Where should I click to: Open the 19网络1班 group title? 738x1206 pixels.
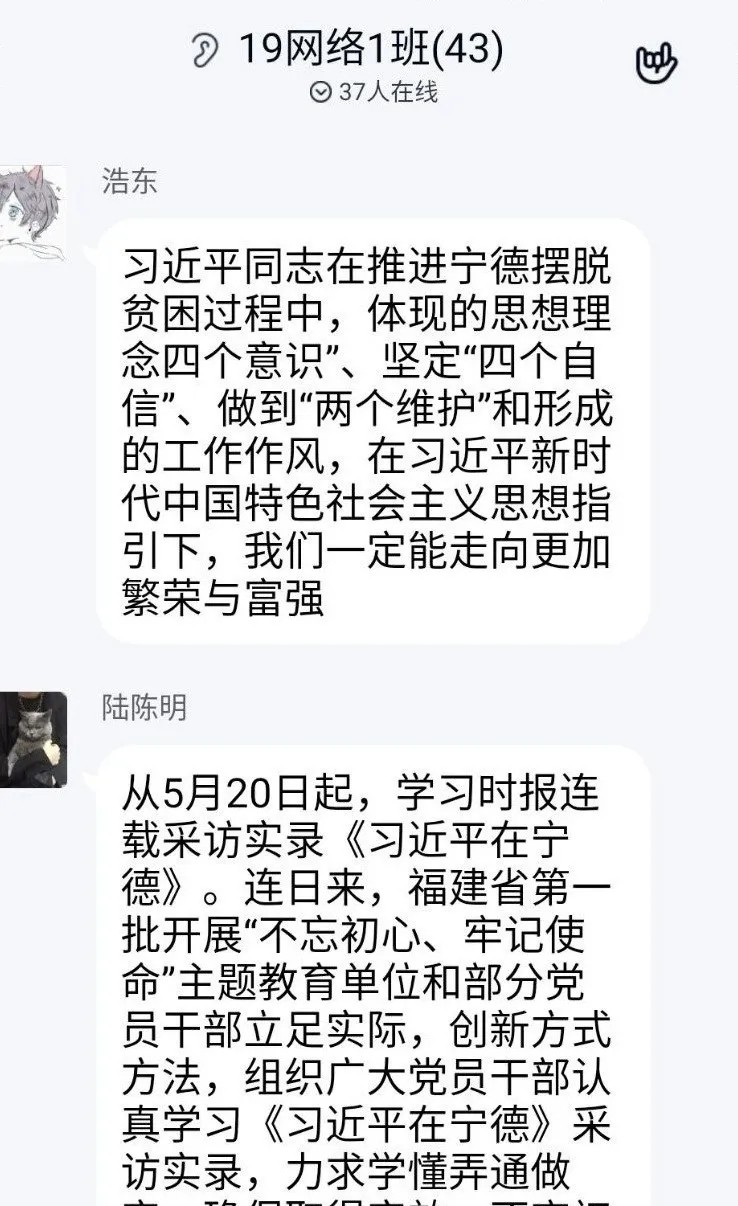[369, 48]
